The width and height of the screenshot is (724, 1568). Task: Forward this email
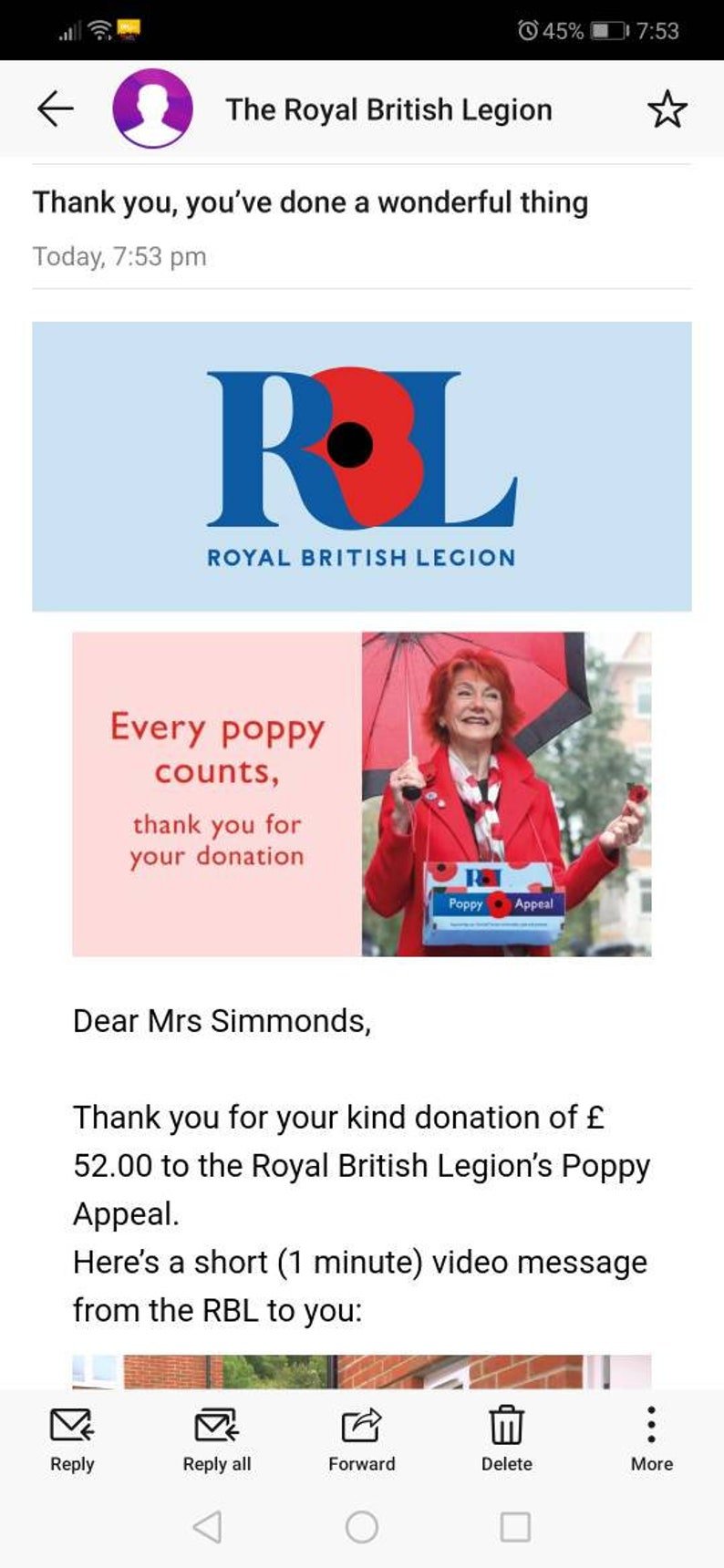click(x=362, y=1439)
